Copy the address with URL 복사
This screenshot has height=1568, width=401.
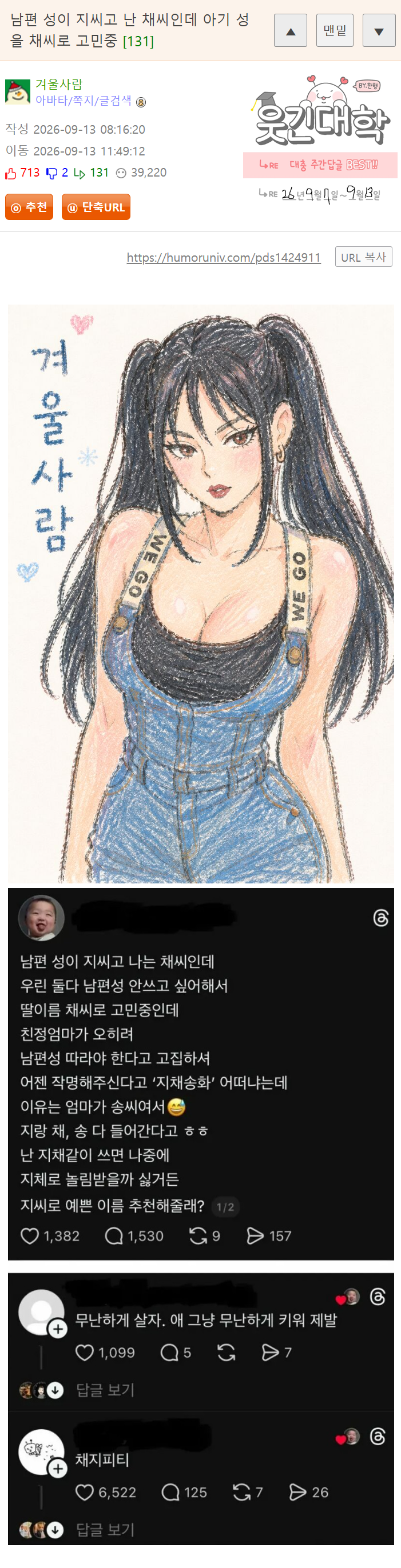363,257
